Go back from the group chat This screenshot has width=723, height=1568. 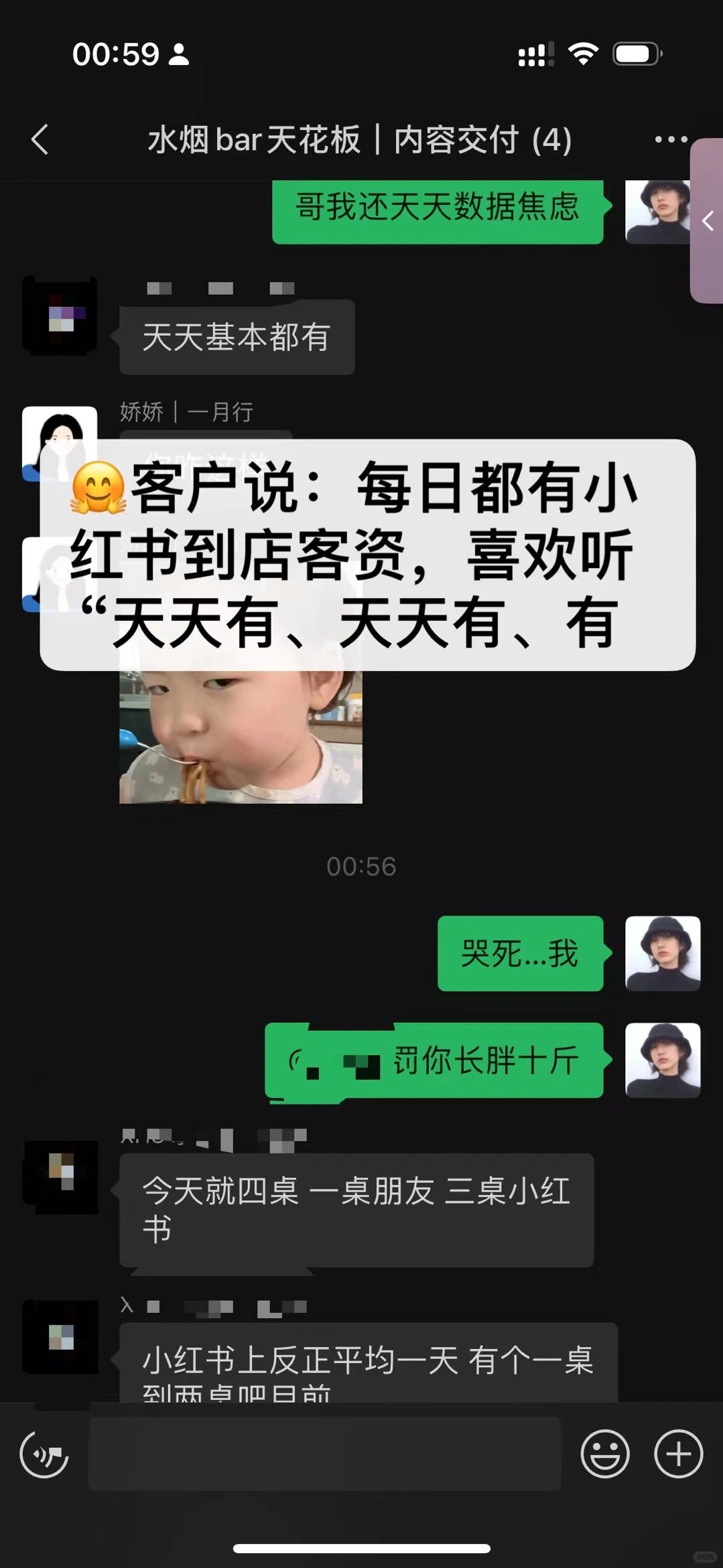click(x=40, y=140)
